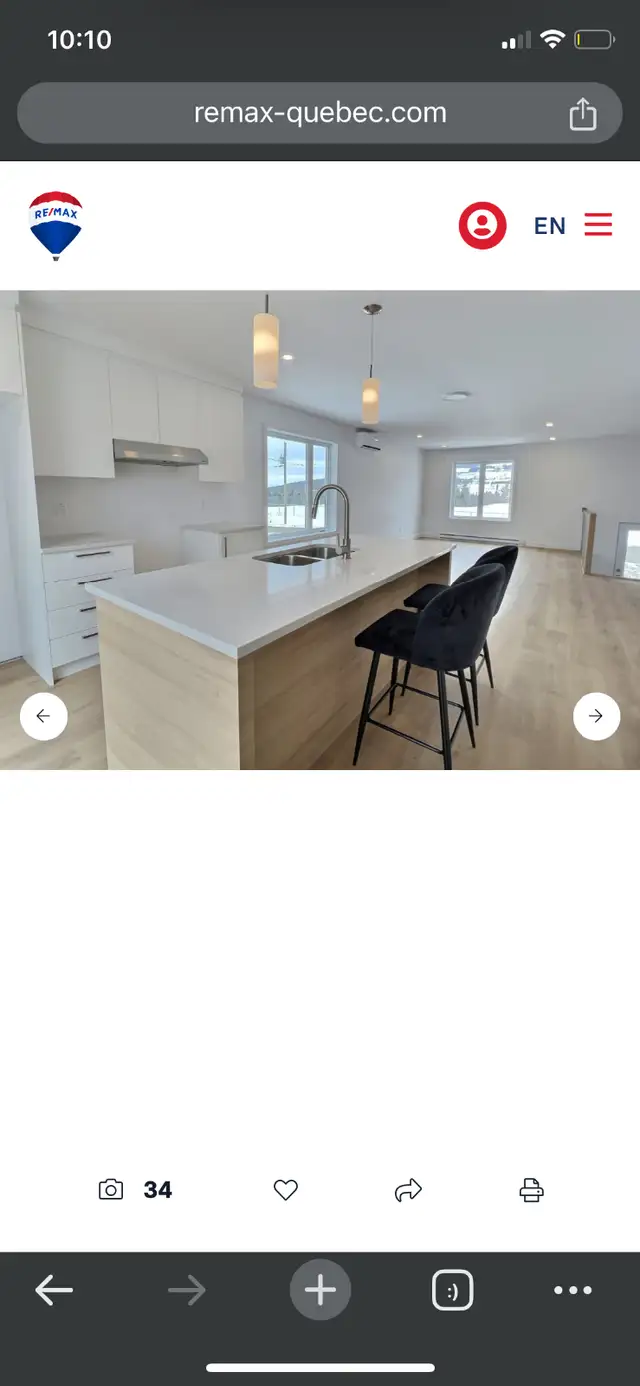Open the RE/MAX home page logo

56,226
